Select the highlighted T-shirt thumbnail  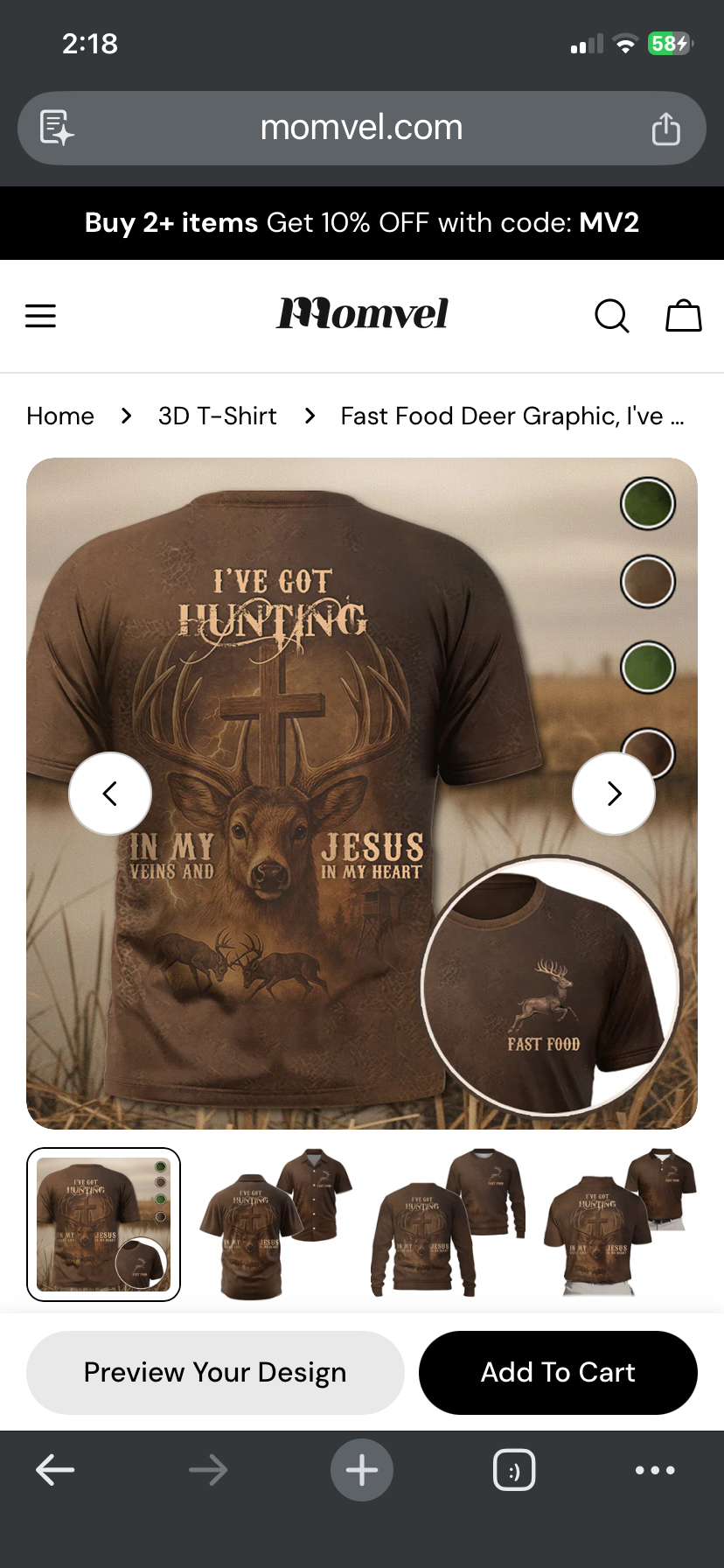coord(104,1223)
